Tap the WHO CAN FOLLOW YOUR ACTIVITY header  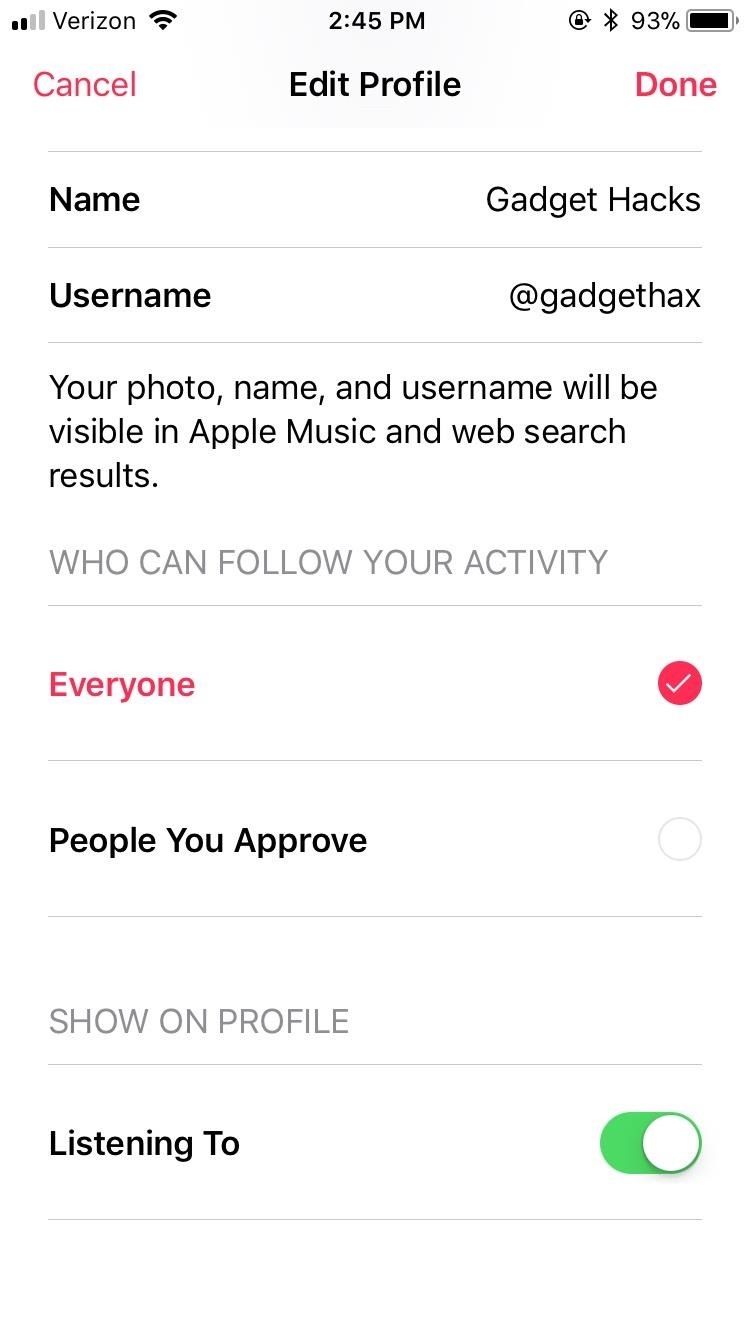tap(327, 561)
